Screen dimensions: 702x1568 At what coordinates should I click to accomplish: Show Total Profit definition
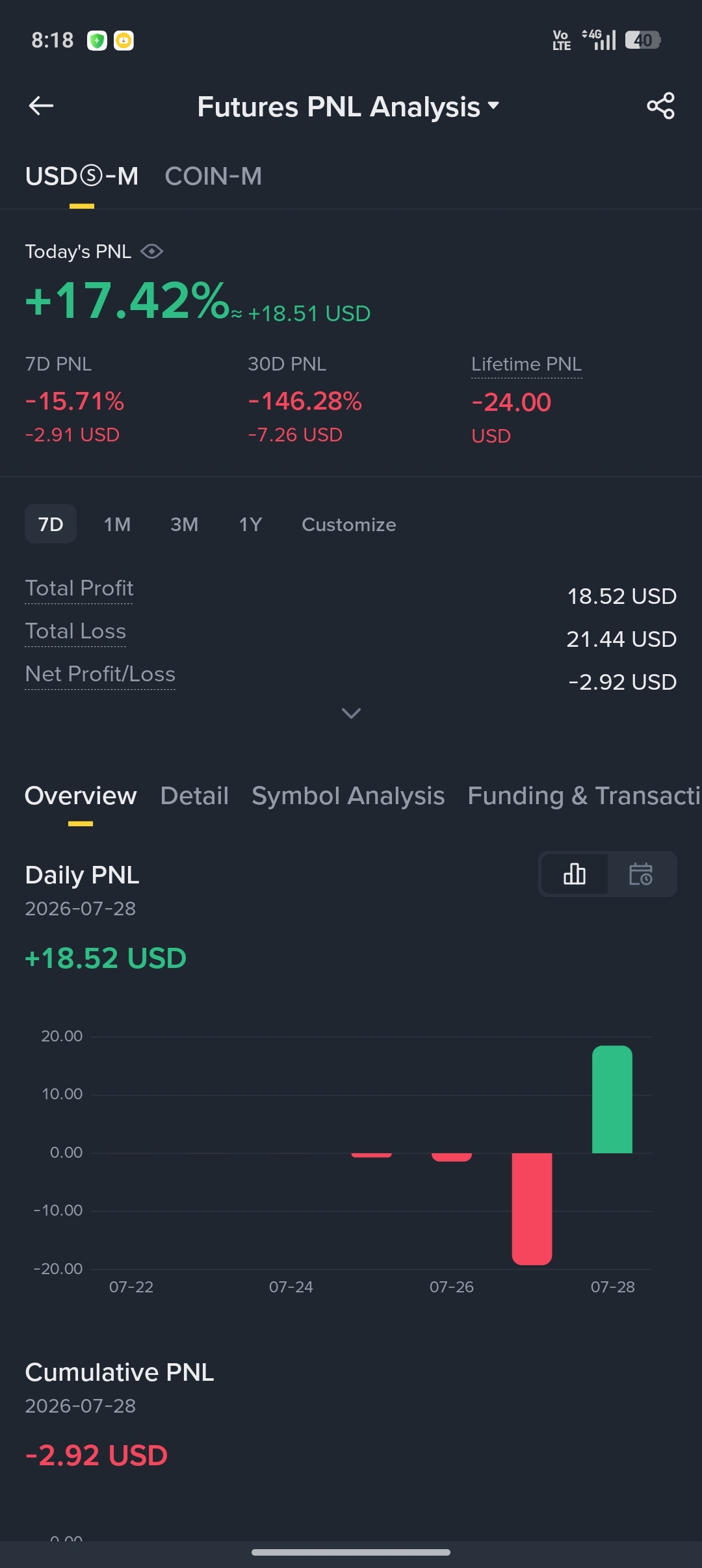click(x=79, y=588)
